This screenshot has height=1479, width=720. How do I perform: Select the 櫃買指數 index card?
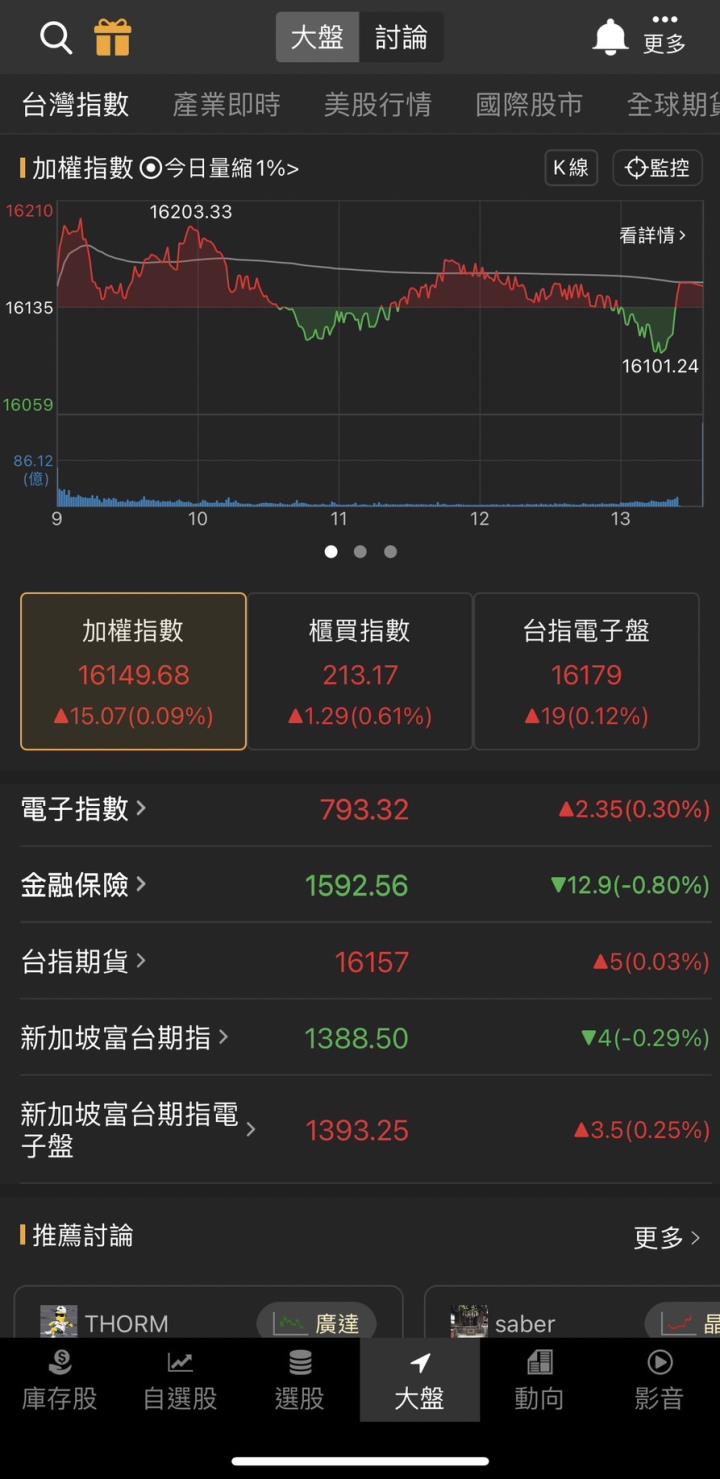click(360, 671)
